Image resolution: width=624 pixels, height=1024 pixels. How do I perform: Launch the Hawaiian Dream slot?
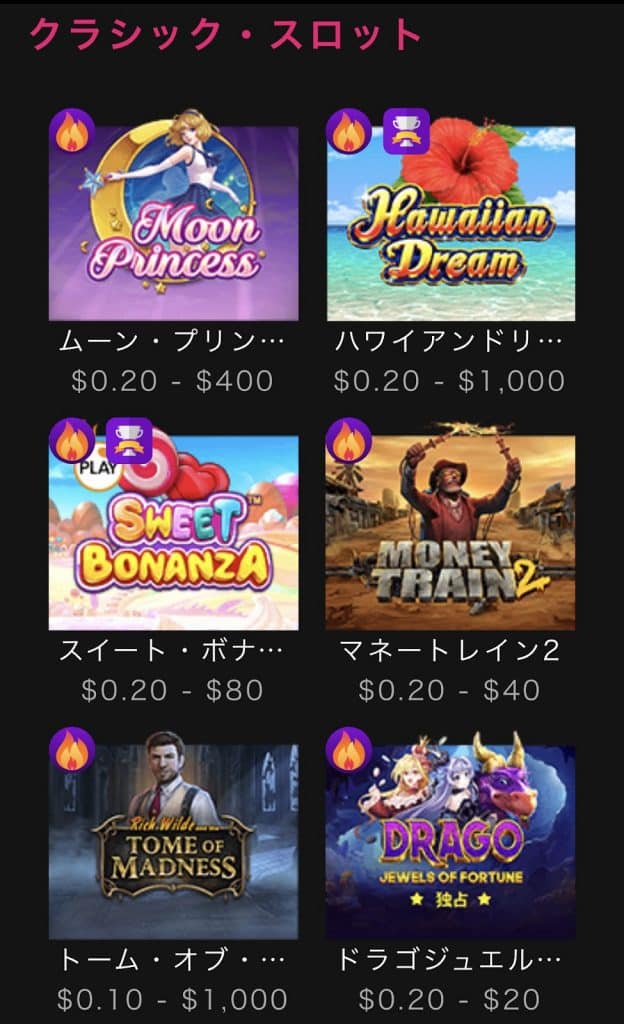(450, 222)
